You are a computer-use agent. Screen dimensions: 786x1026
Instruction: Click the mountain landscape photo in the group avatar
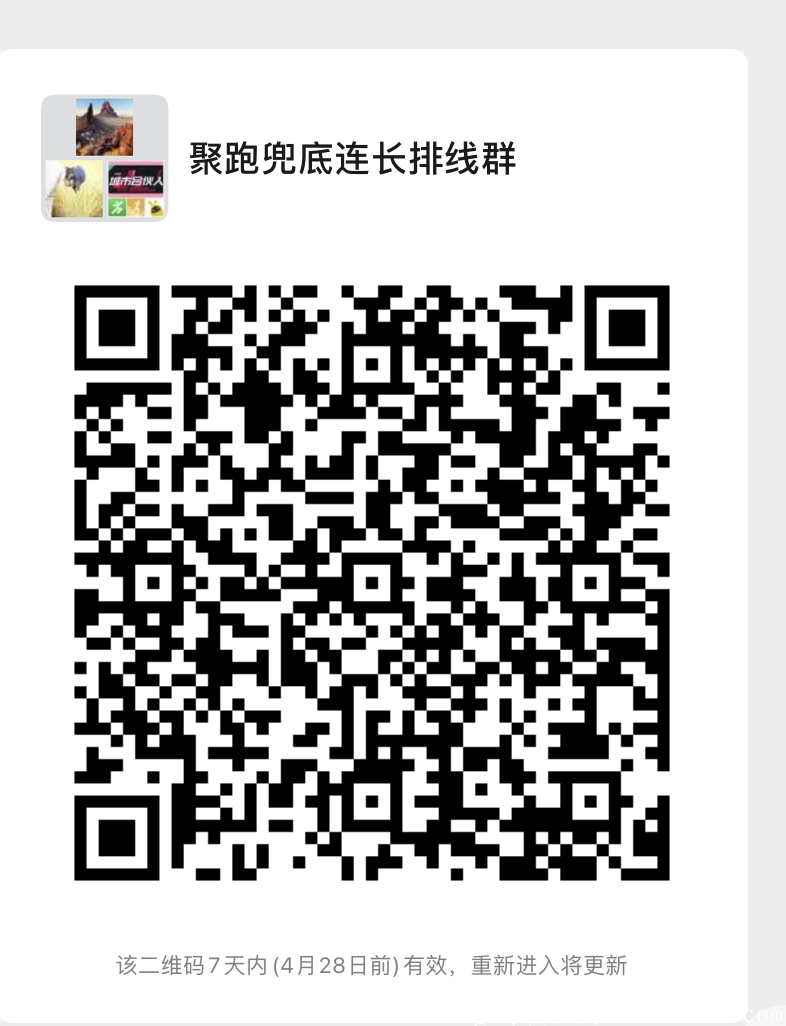(104, 124)
